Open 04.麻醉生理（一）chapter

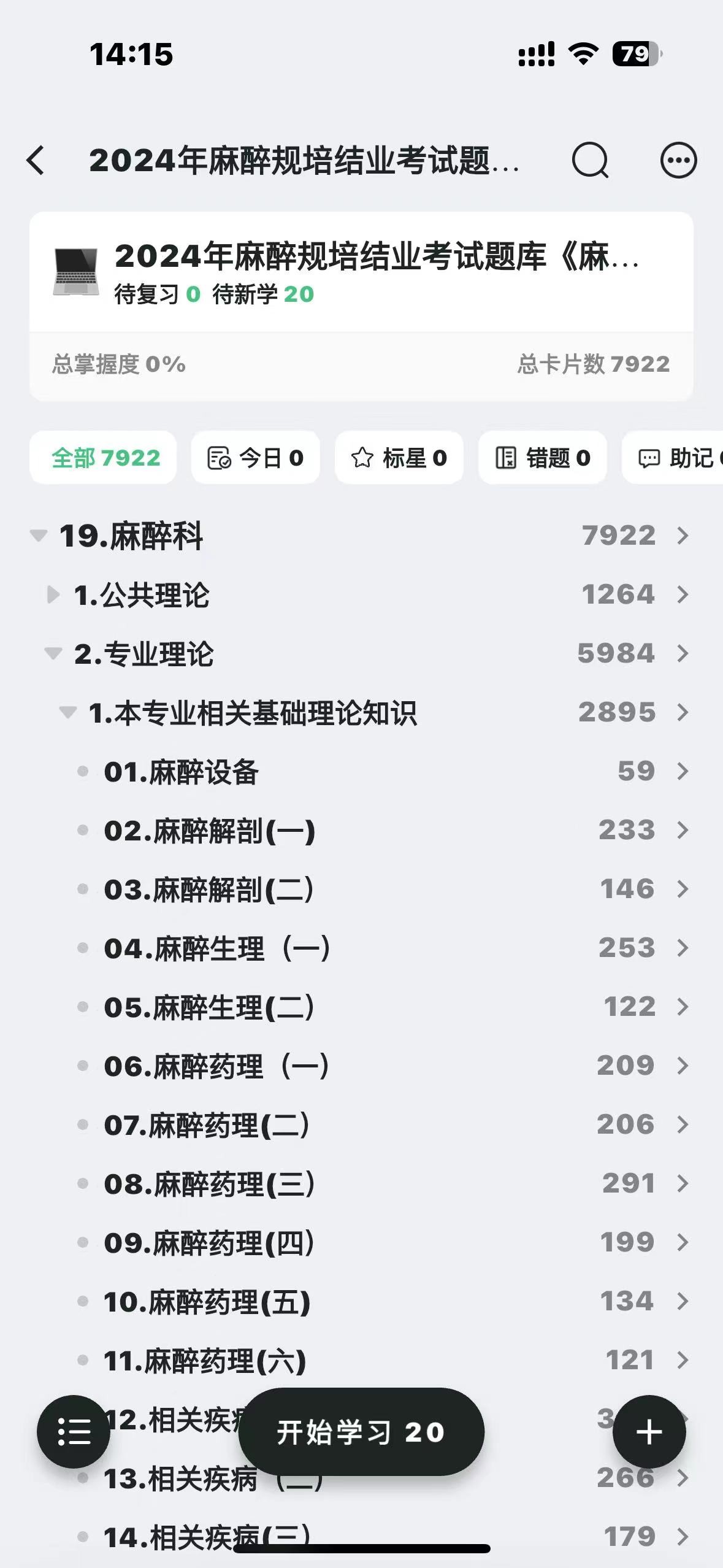[361, 948]
